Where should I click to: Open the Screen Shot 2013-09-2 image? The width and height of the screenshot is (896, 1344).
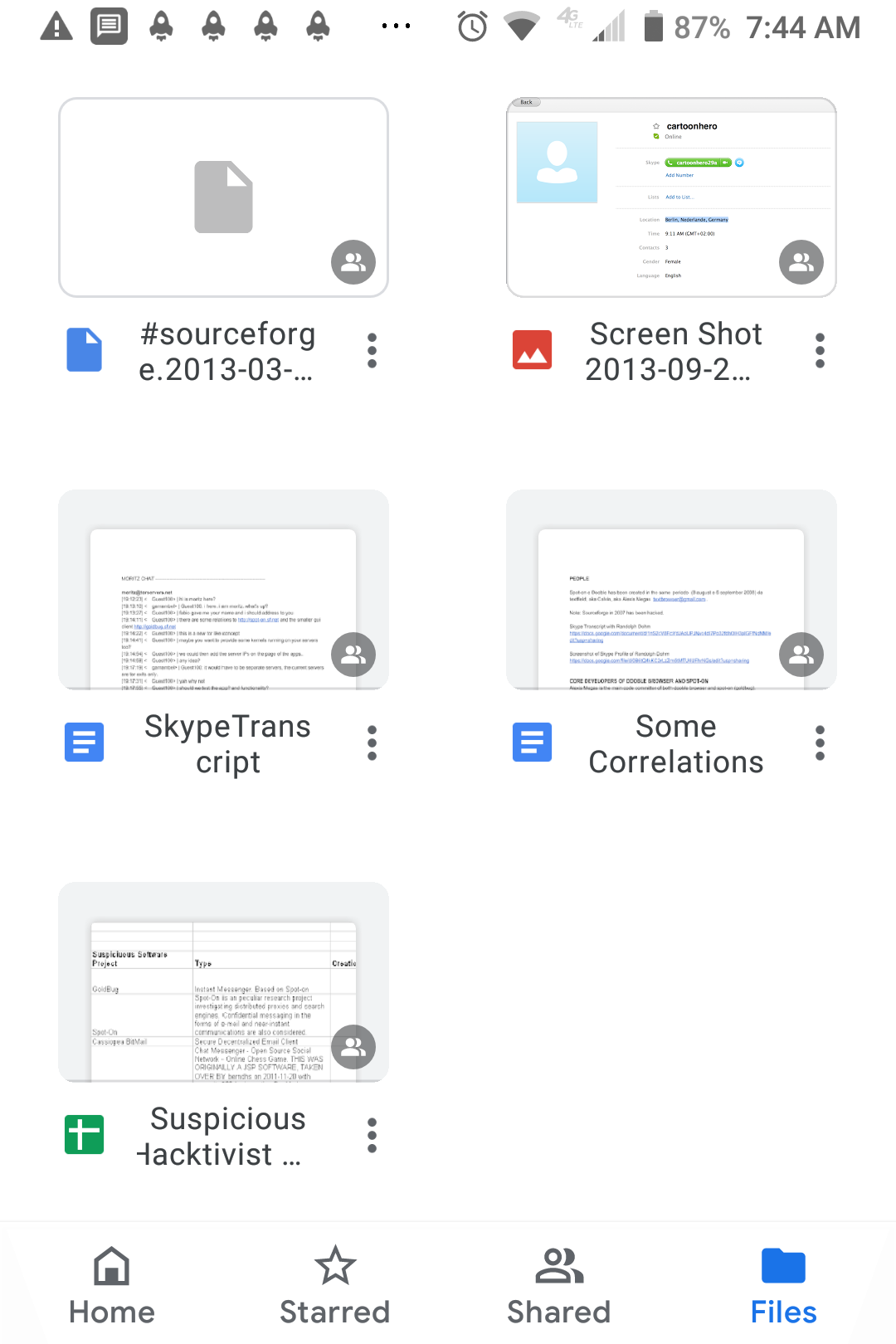point(671,197)
